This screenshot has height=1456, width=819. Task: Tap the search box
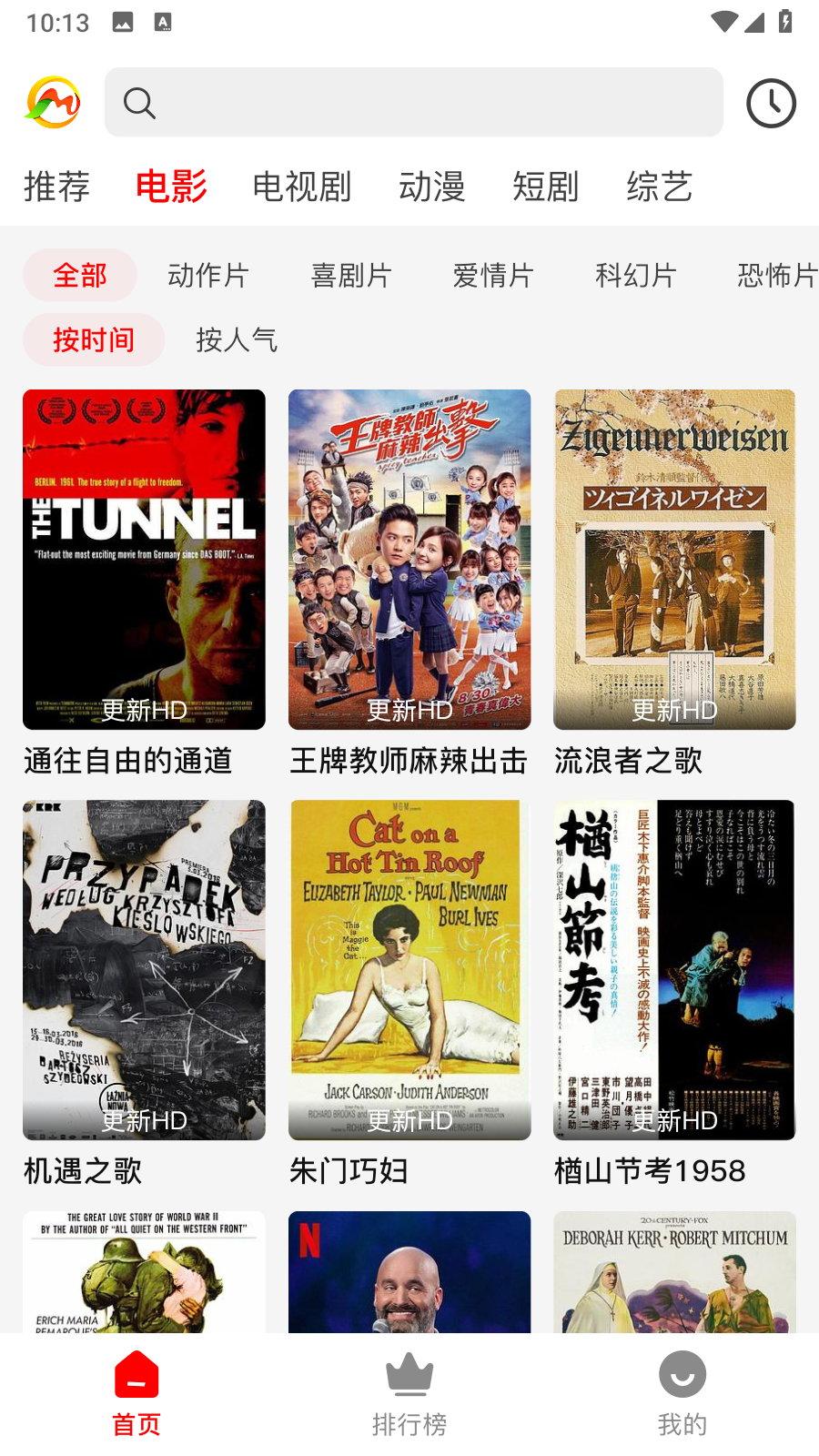click(414, 102)
